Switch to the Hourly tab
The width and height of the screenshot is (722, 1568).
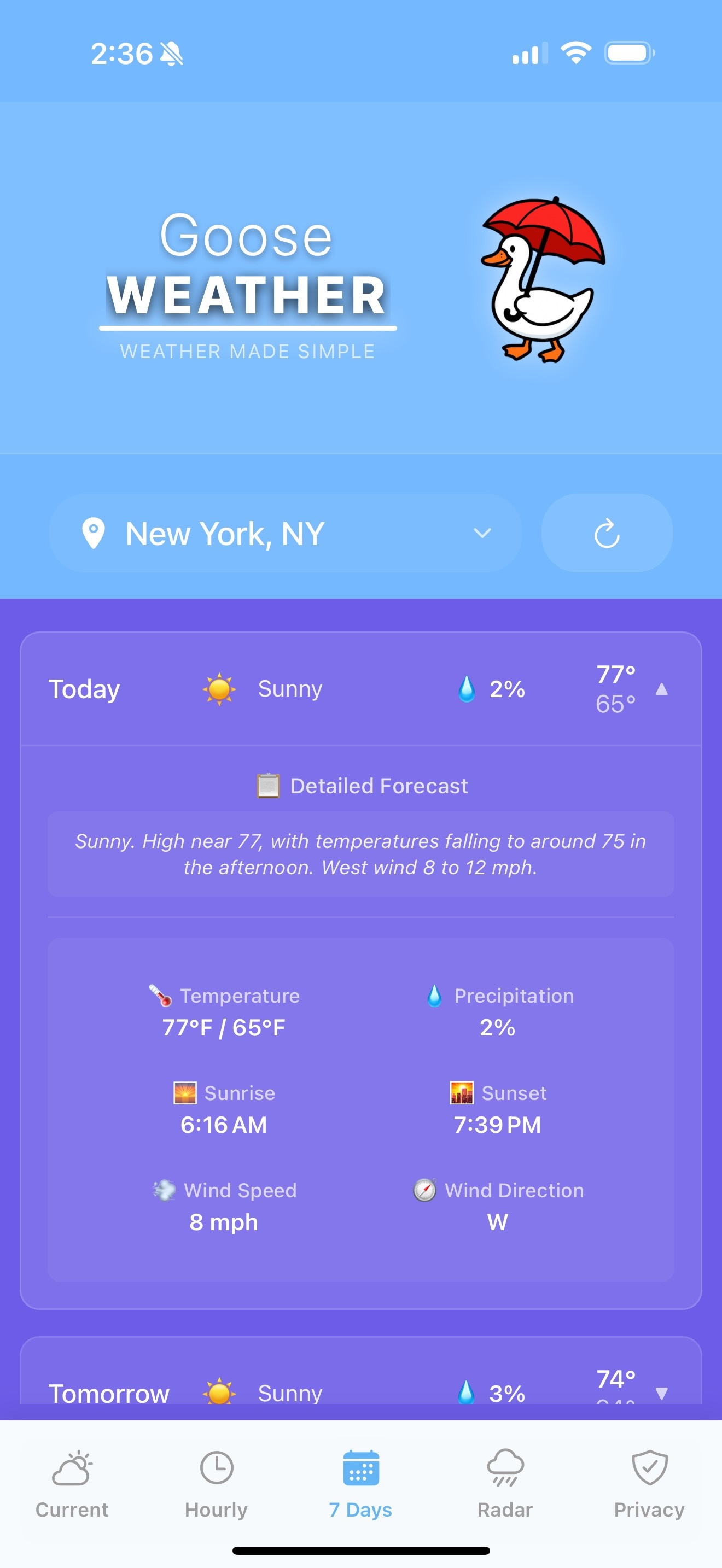pos(216,1484)
